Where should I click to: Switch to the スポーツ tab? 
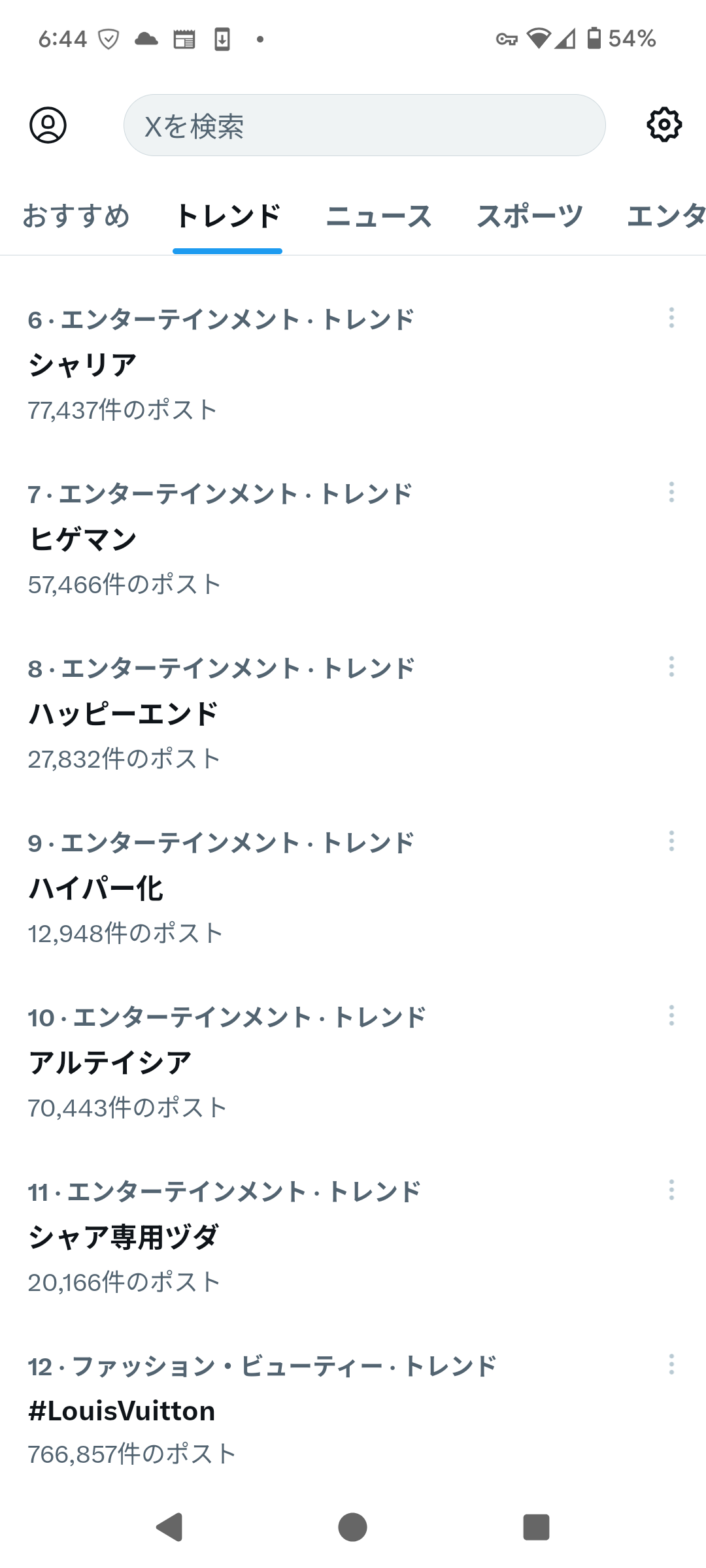coord(529,216)
